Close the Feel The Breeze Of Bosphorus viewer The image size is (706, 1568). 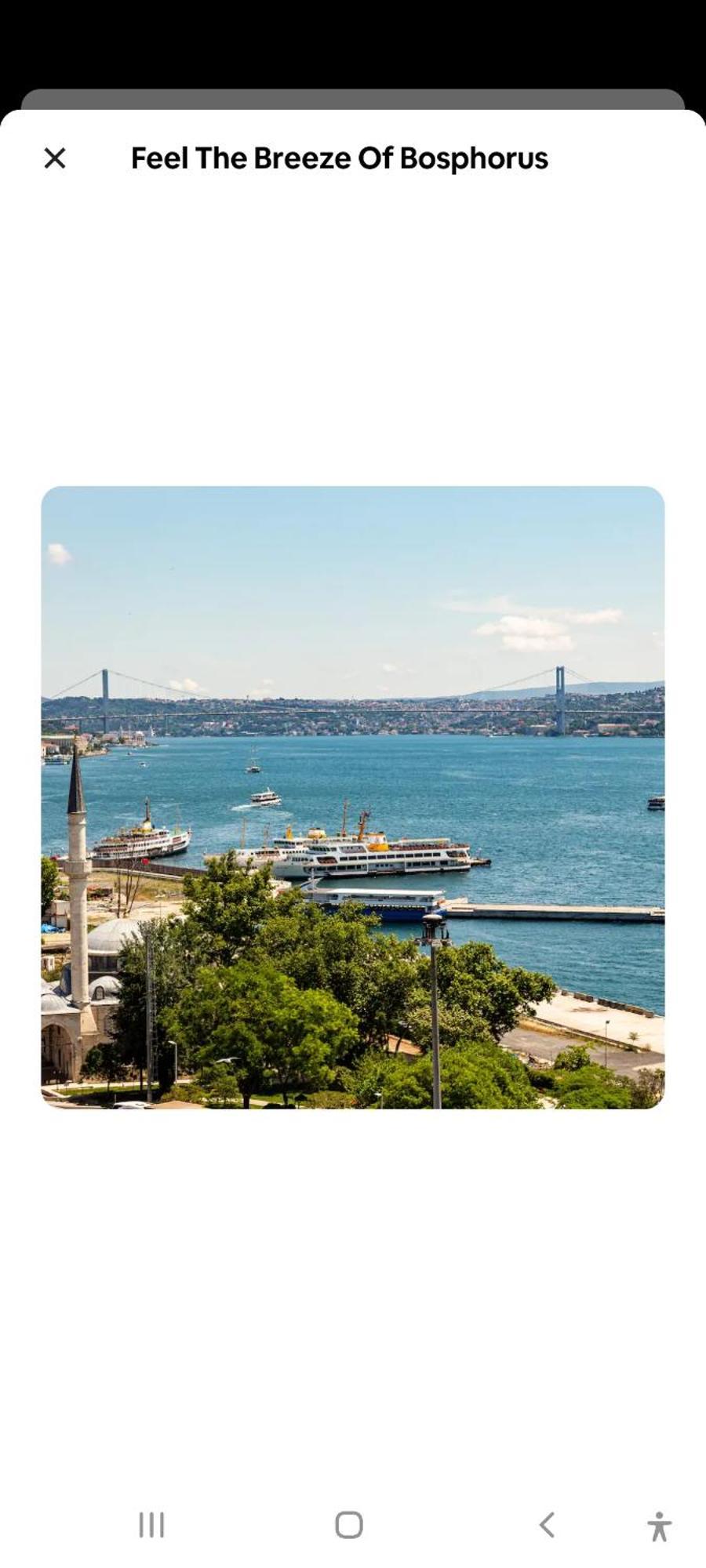click(55, 158)
